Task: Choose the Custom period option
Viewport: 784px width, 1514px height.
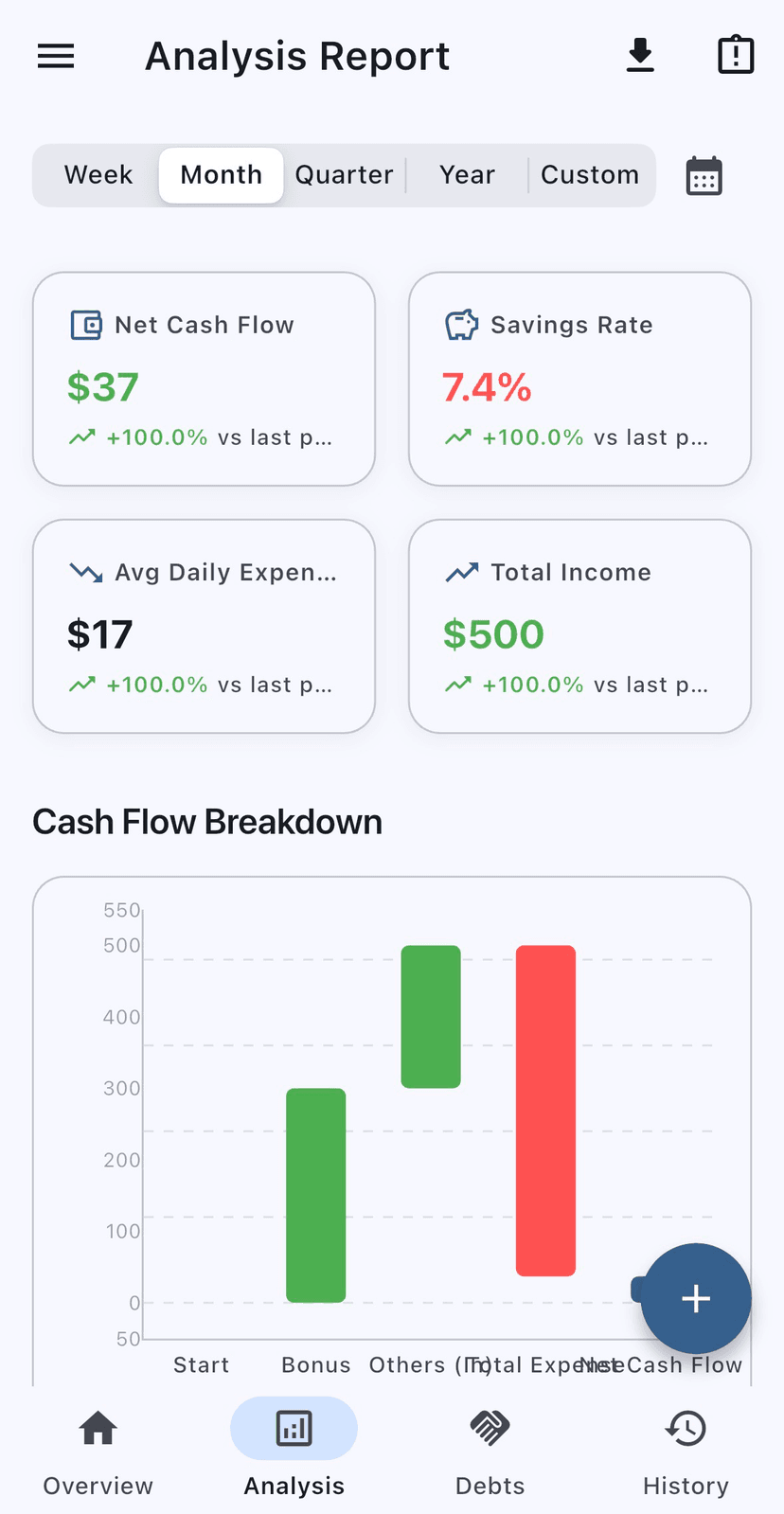Action: pos(589,175)
